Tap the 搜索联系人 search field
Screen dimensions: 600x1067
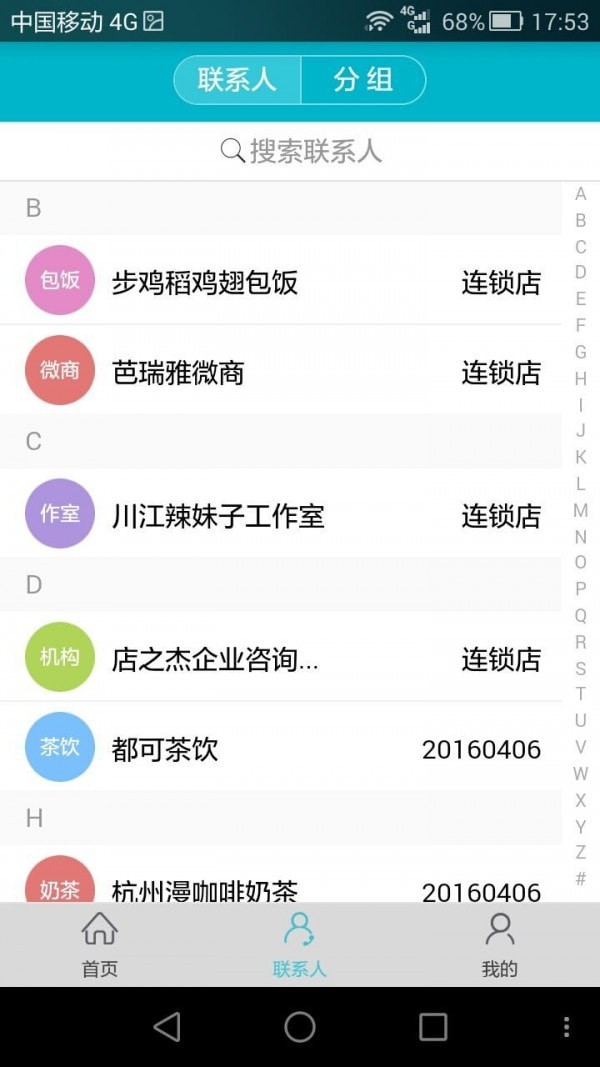pos(300,151)
